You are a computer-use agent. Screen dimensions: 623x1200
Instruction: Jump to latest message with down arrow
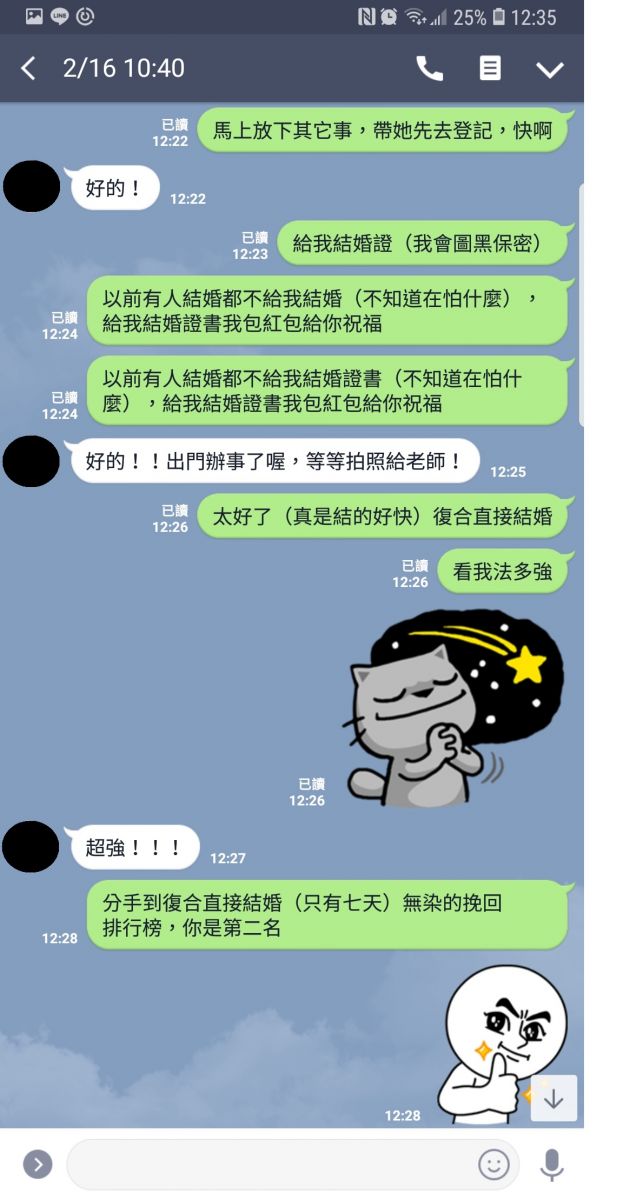click(x=554, y=1098)
